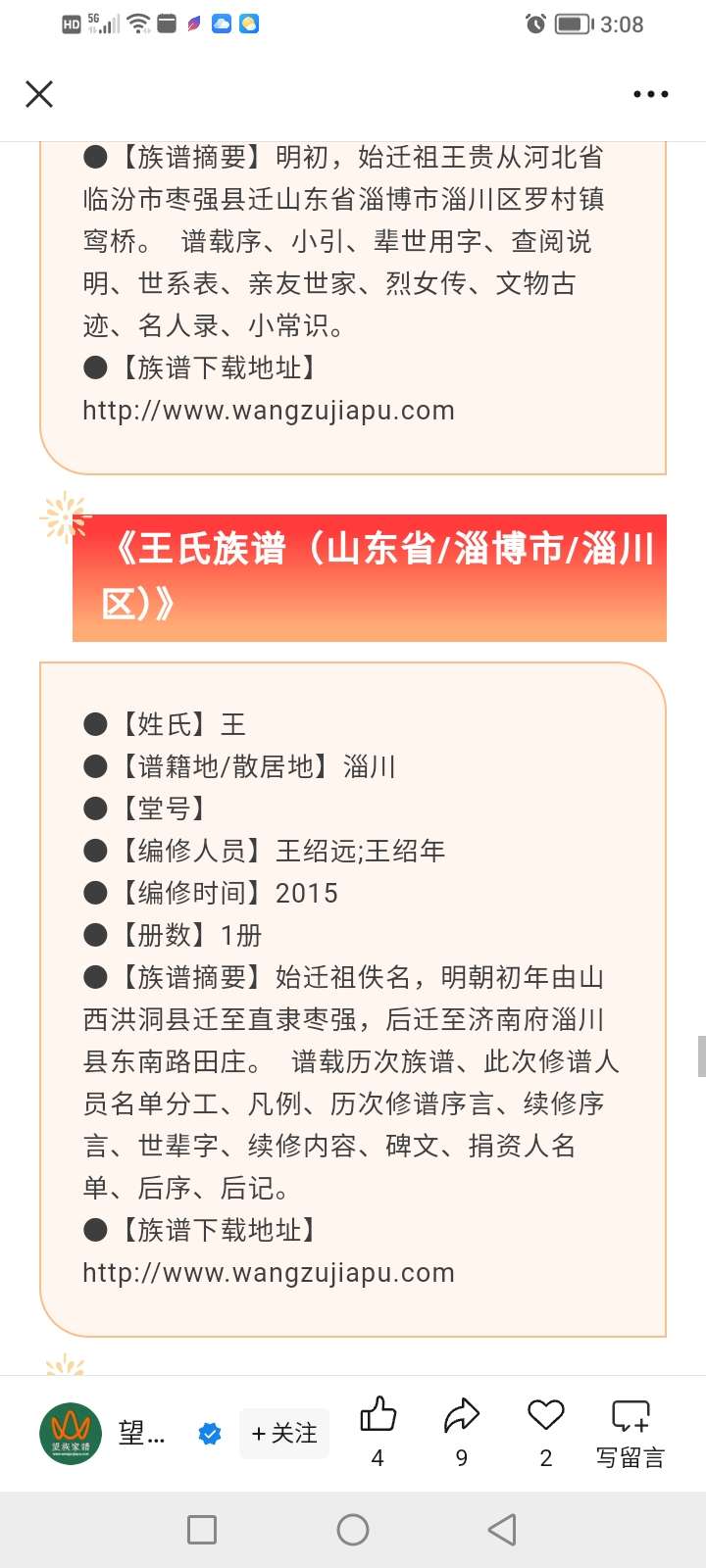706x1568 pixels.
Task: Open the three-dot overflow menu
Action: point(650,94)
